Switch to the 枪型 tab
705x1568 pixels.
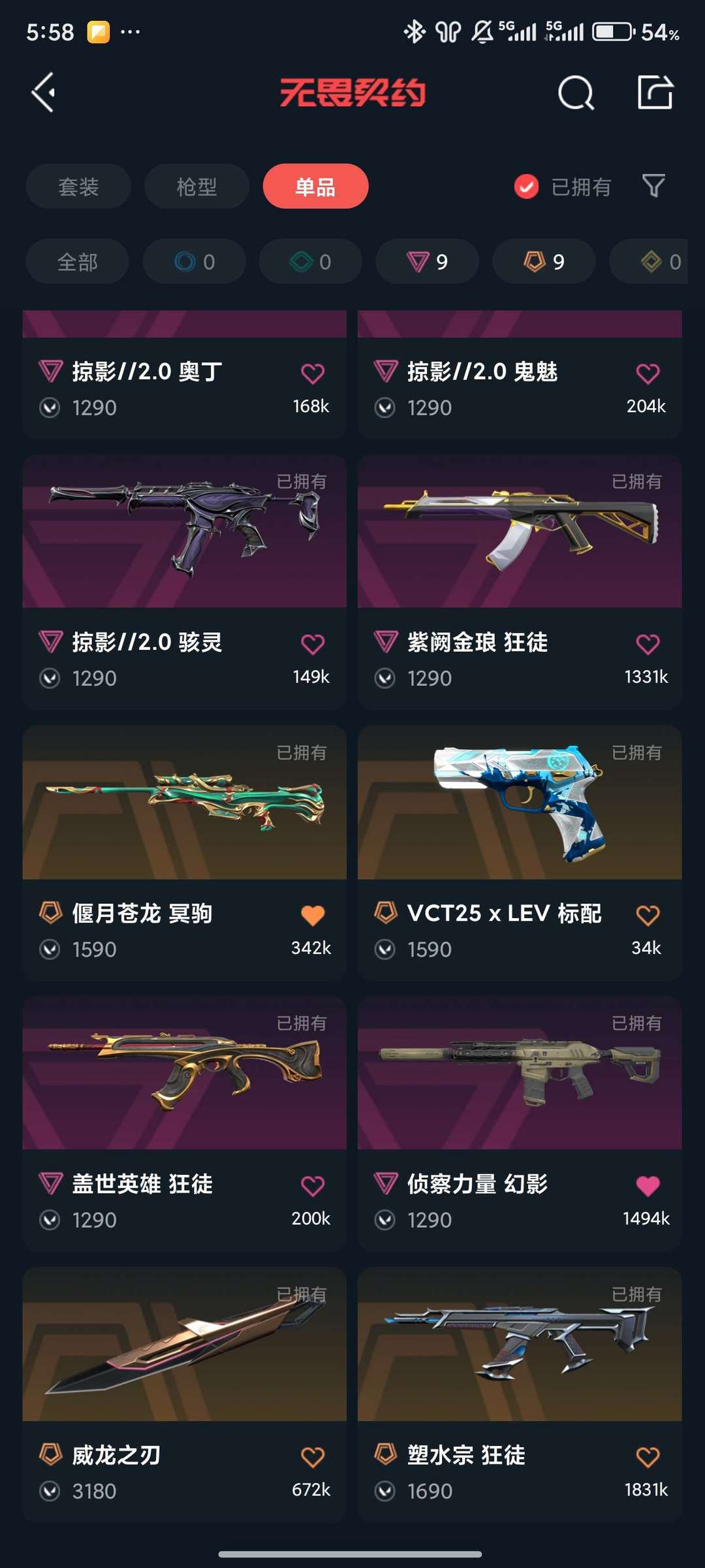(196, 187)
